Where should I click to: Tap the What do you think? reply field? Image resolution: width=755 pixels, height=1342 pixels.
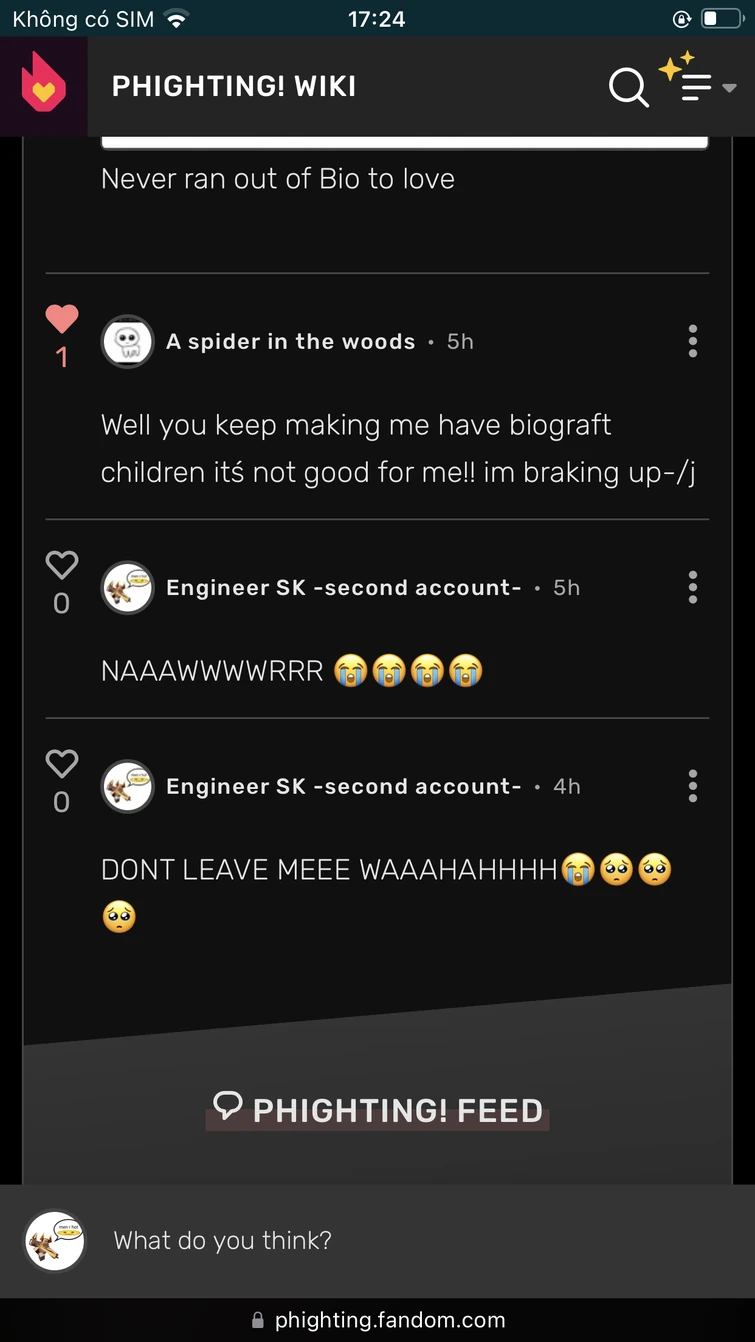[400, 1241]
